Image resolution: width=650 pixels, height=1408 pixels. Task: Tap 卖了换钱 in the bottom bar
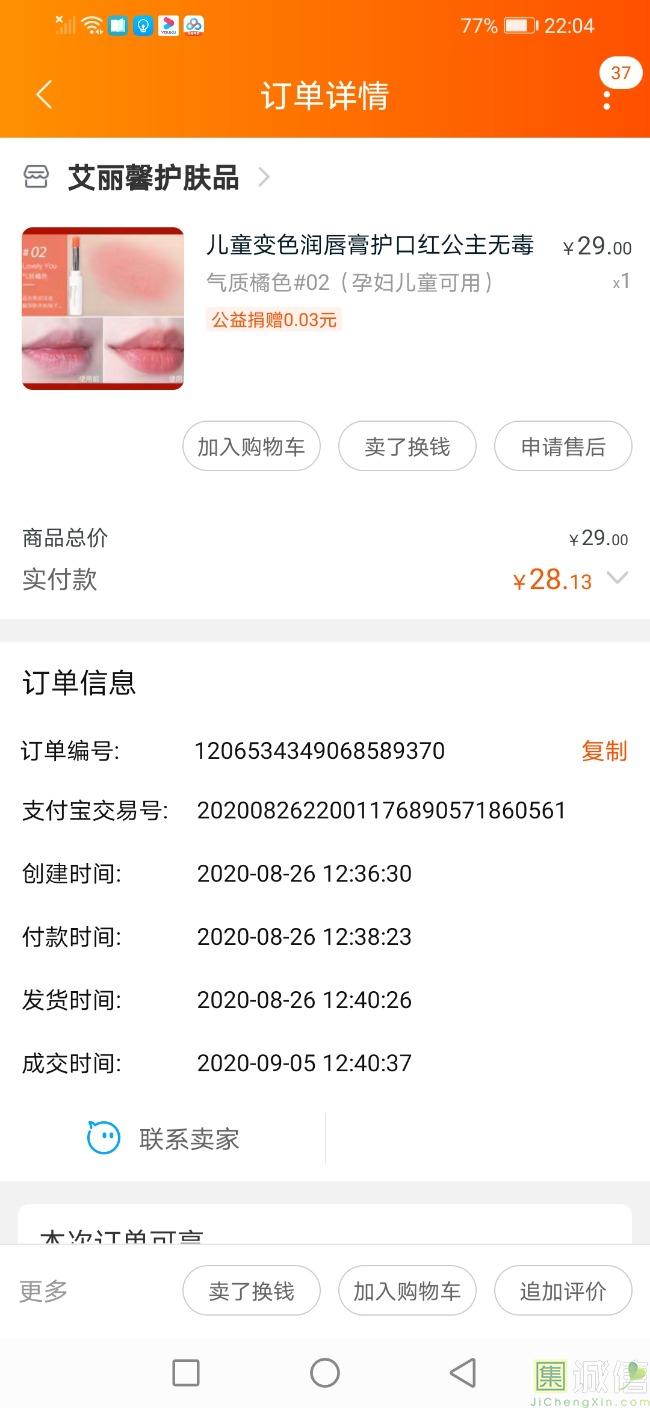pyautogui.click(x=251, y=1291)
